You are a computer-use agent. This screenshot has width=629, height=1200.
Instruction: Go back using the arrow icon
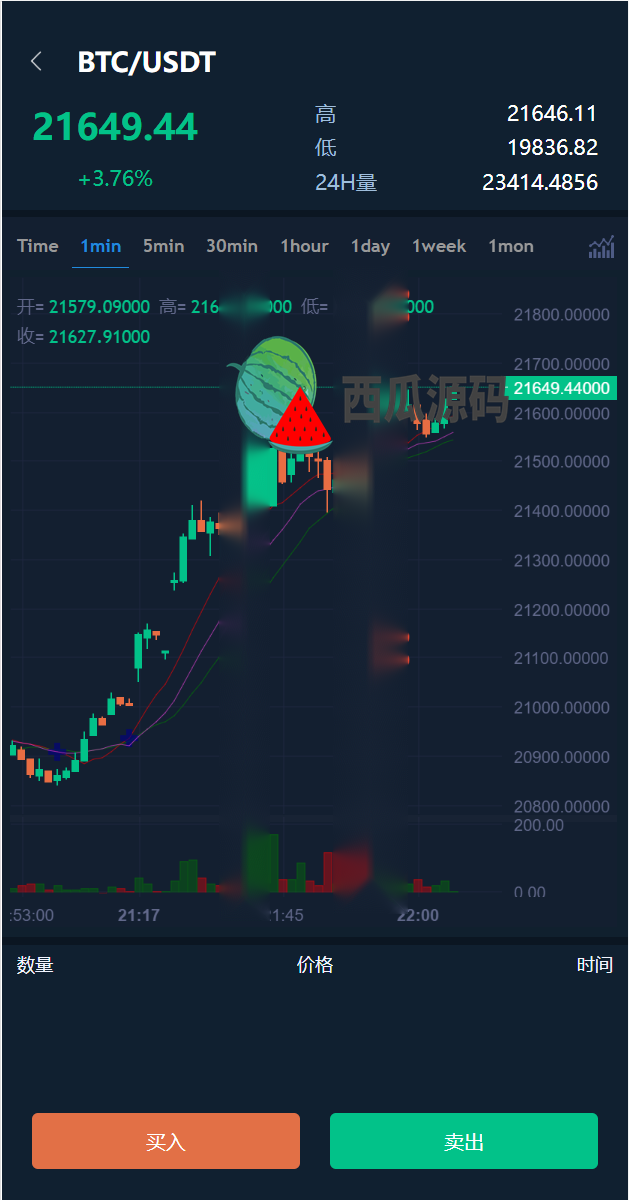37,62
